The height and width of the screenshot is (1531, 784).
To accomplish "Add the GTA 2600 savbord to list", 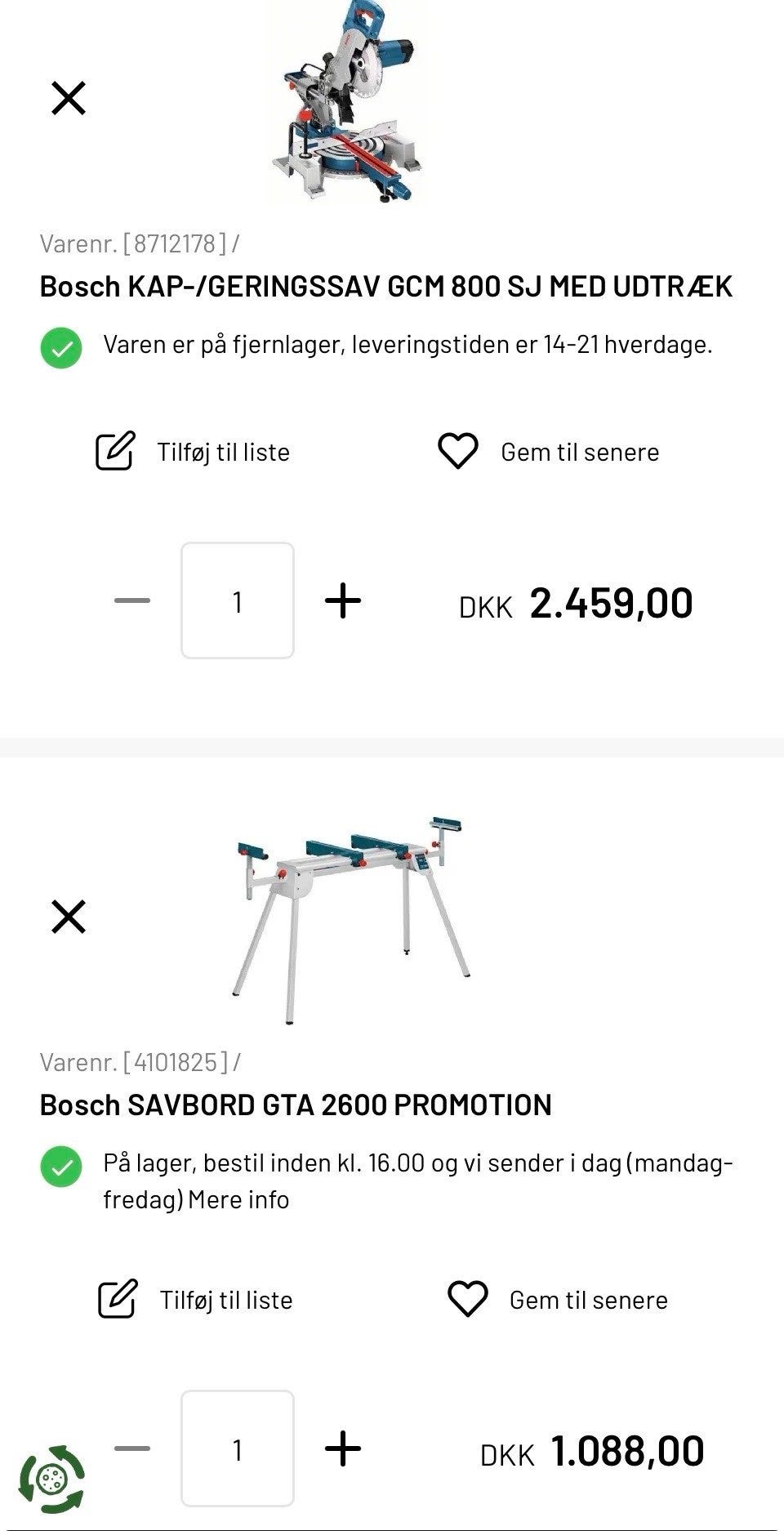I will 196,1300.
